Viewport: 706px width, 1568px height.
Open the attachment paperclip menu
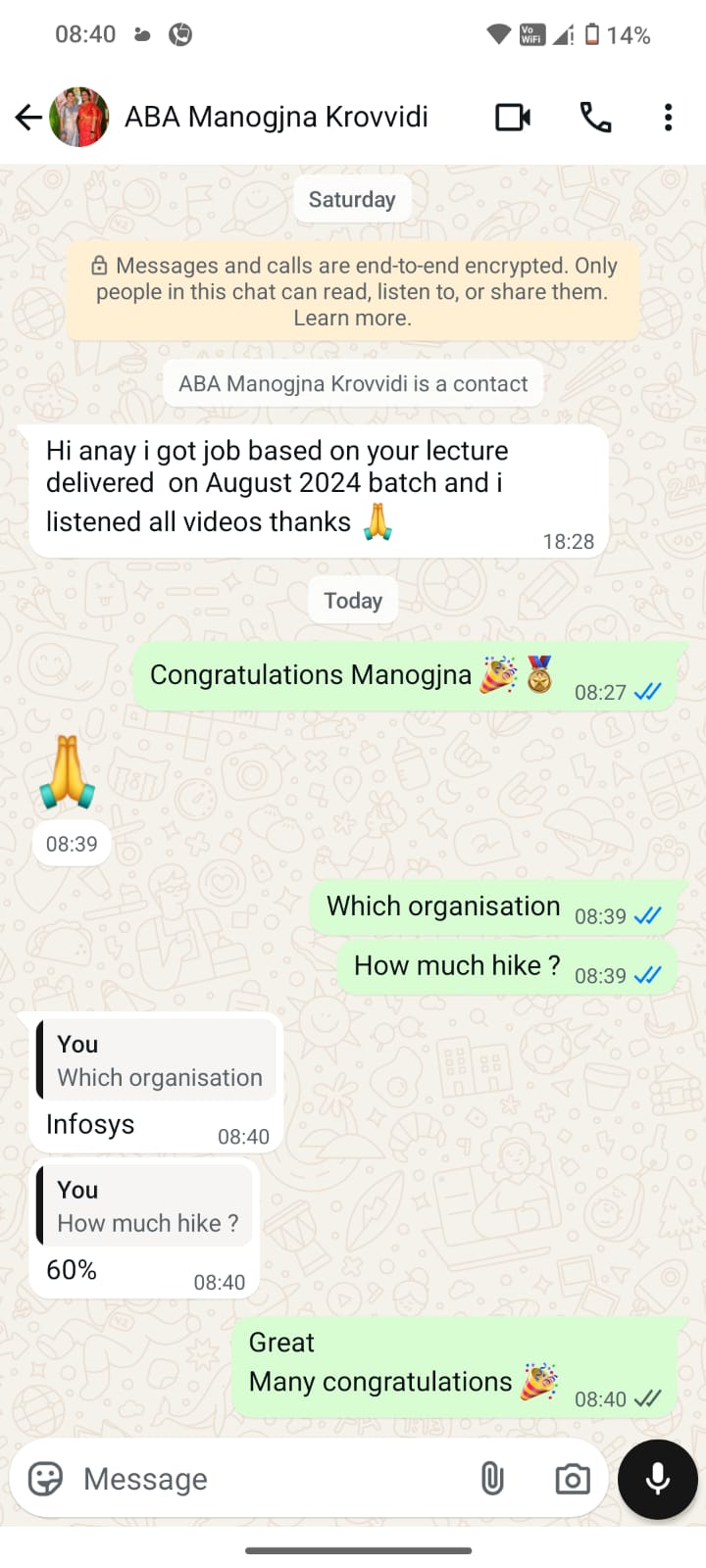click(x=492, y=1478)
